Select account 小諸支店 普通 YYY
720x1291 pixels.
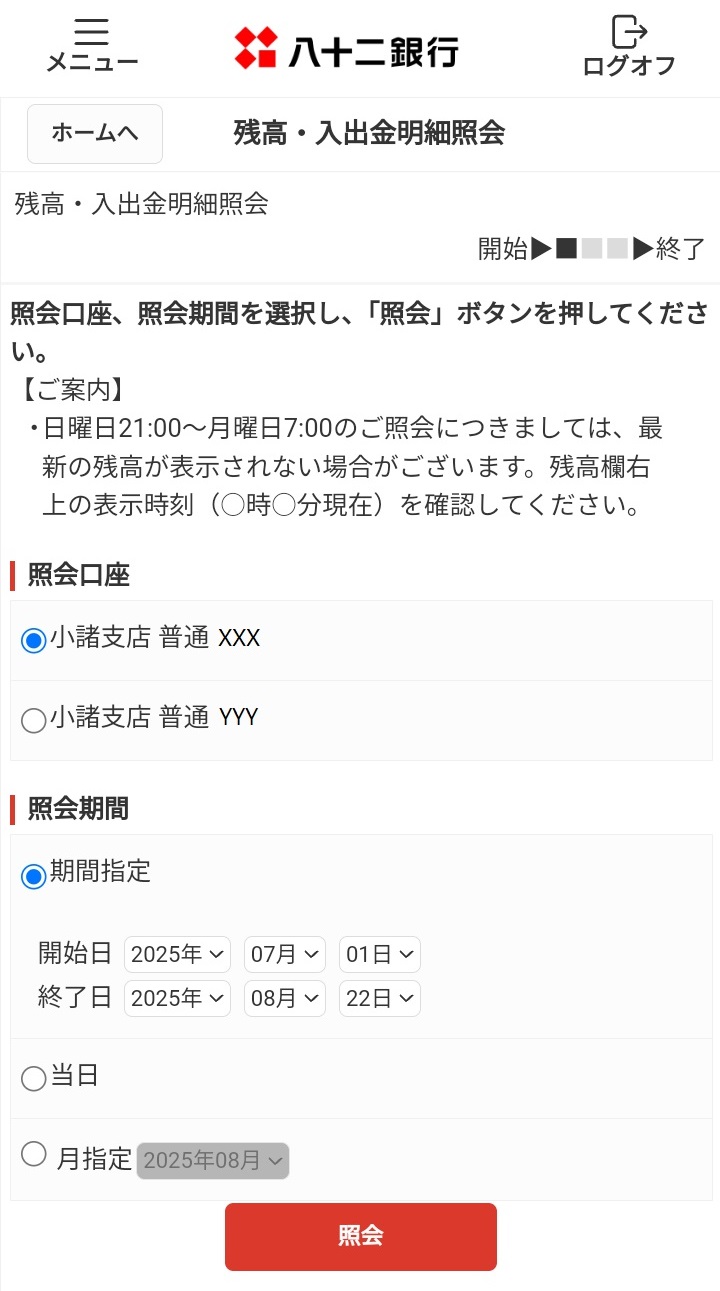pyautogui.click(x=34, y=720)
